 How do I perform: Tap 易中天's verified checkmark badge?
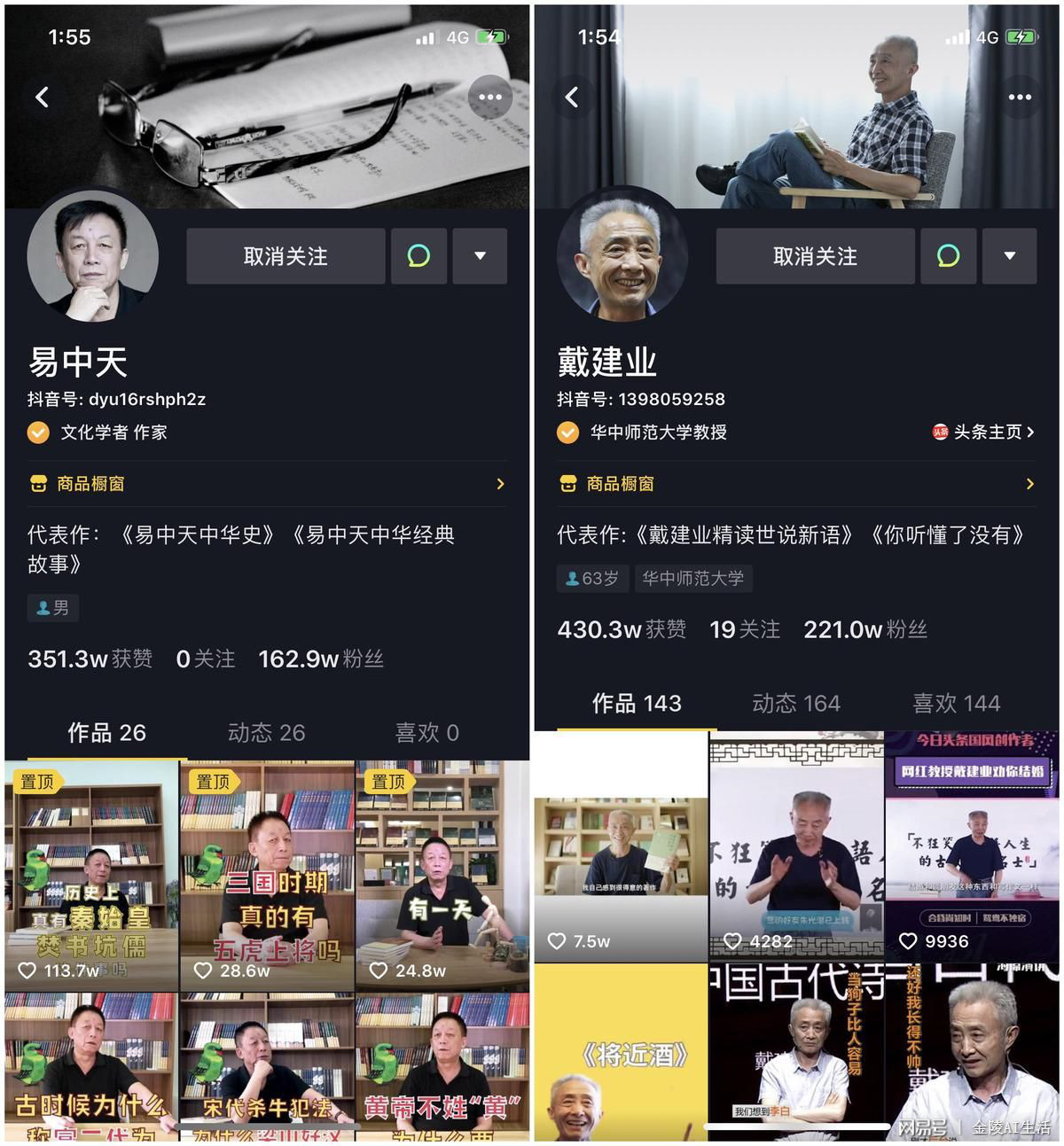(37, 433)
